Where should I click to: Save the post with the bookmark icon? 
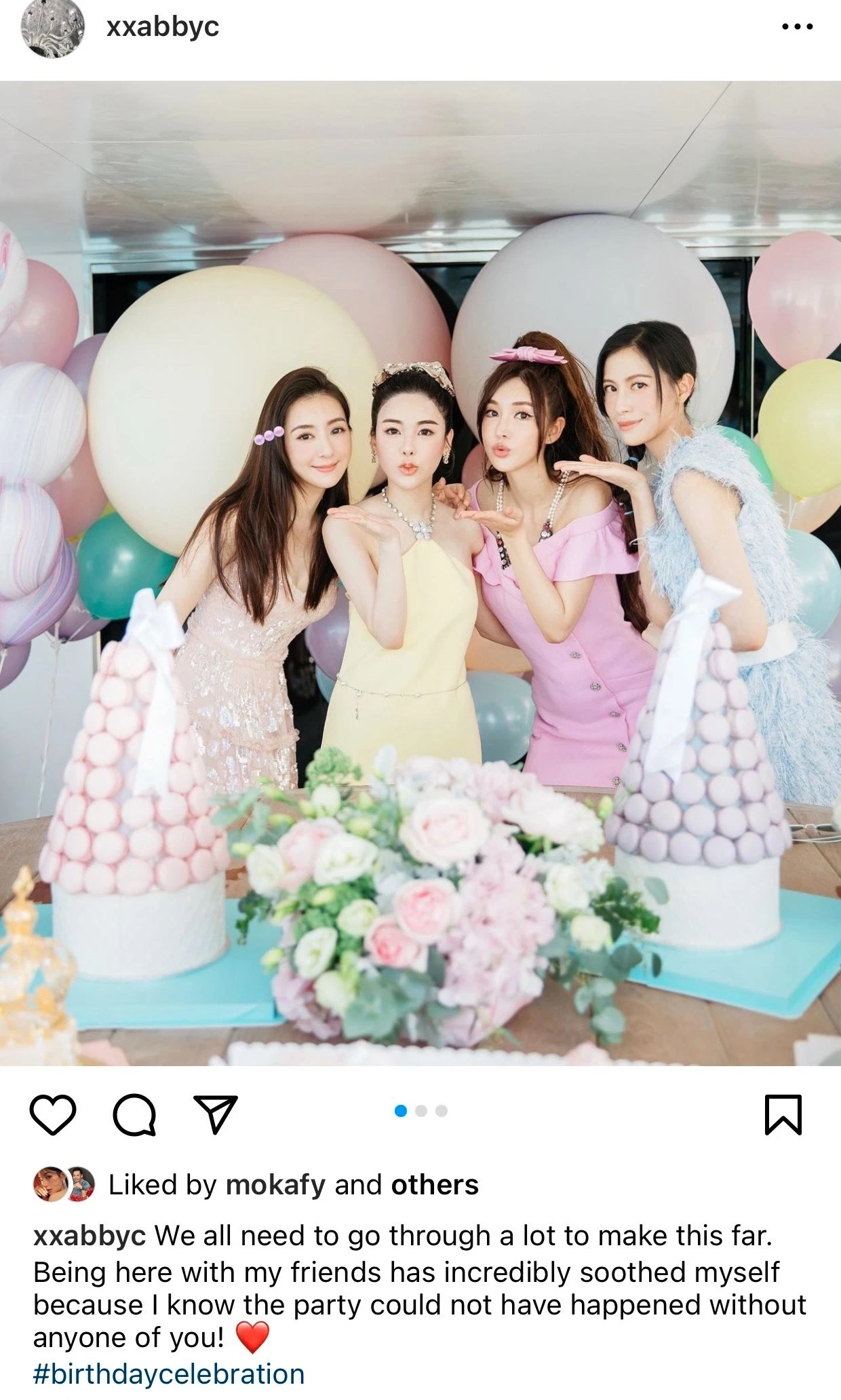783,1114
